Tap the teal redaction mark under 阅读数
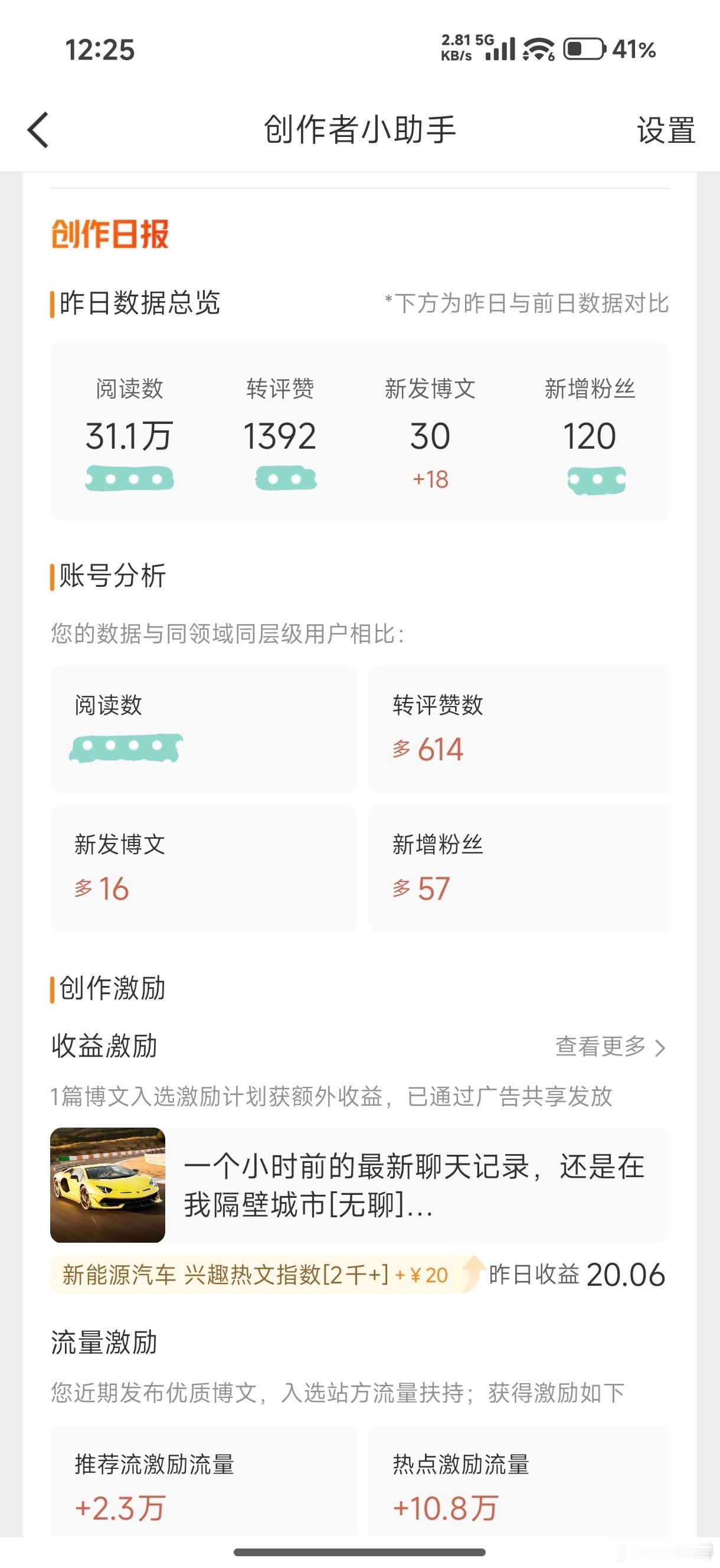This screenshot has width=720, height=1568. tap(130, 479)
